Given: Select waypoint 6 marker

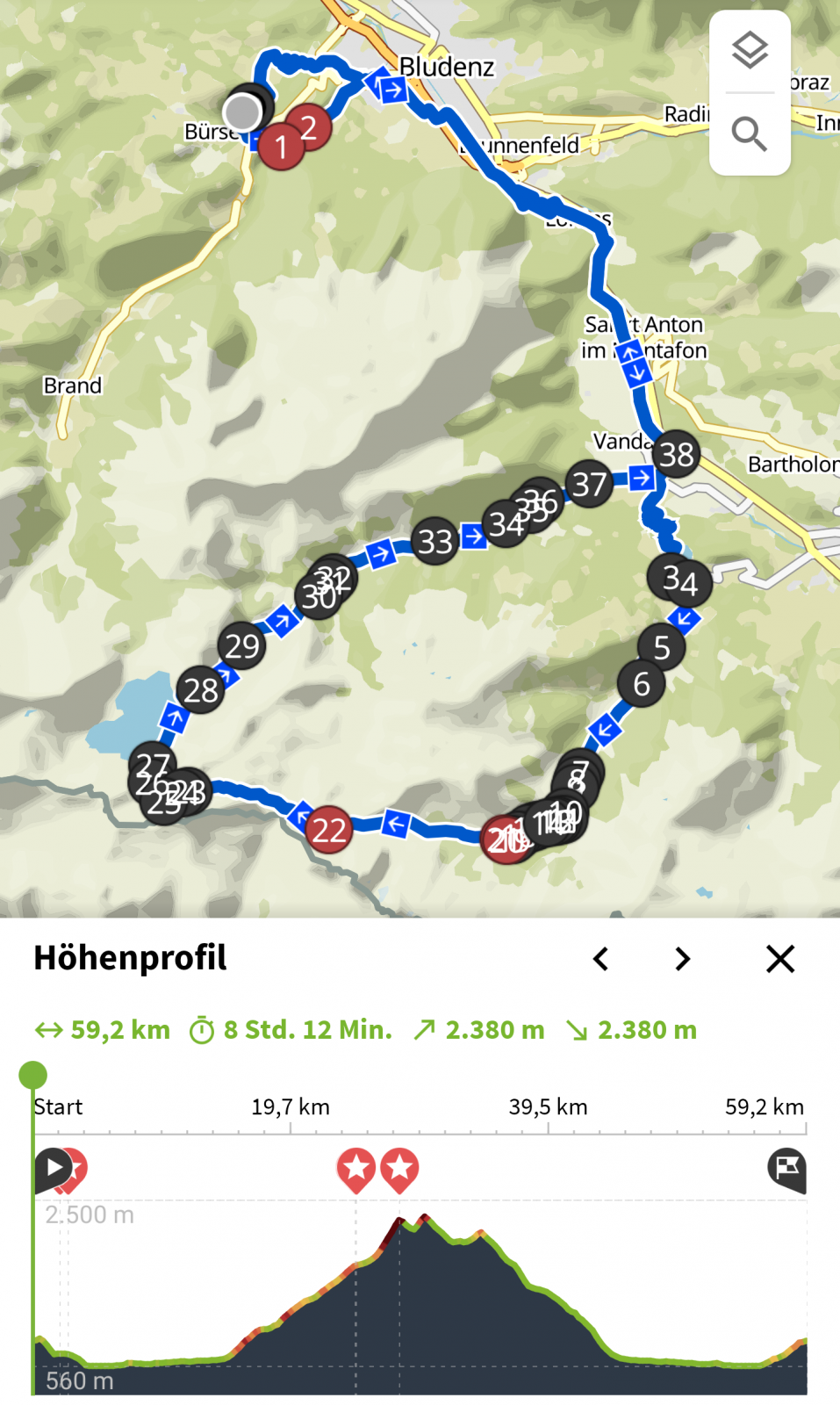Looking at the screenshot, I should coord(642,683).
